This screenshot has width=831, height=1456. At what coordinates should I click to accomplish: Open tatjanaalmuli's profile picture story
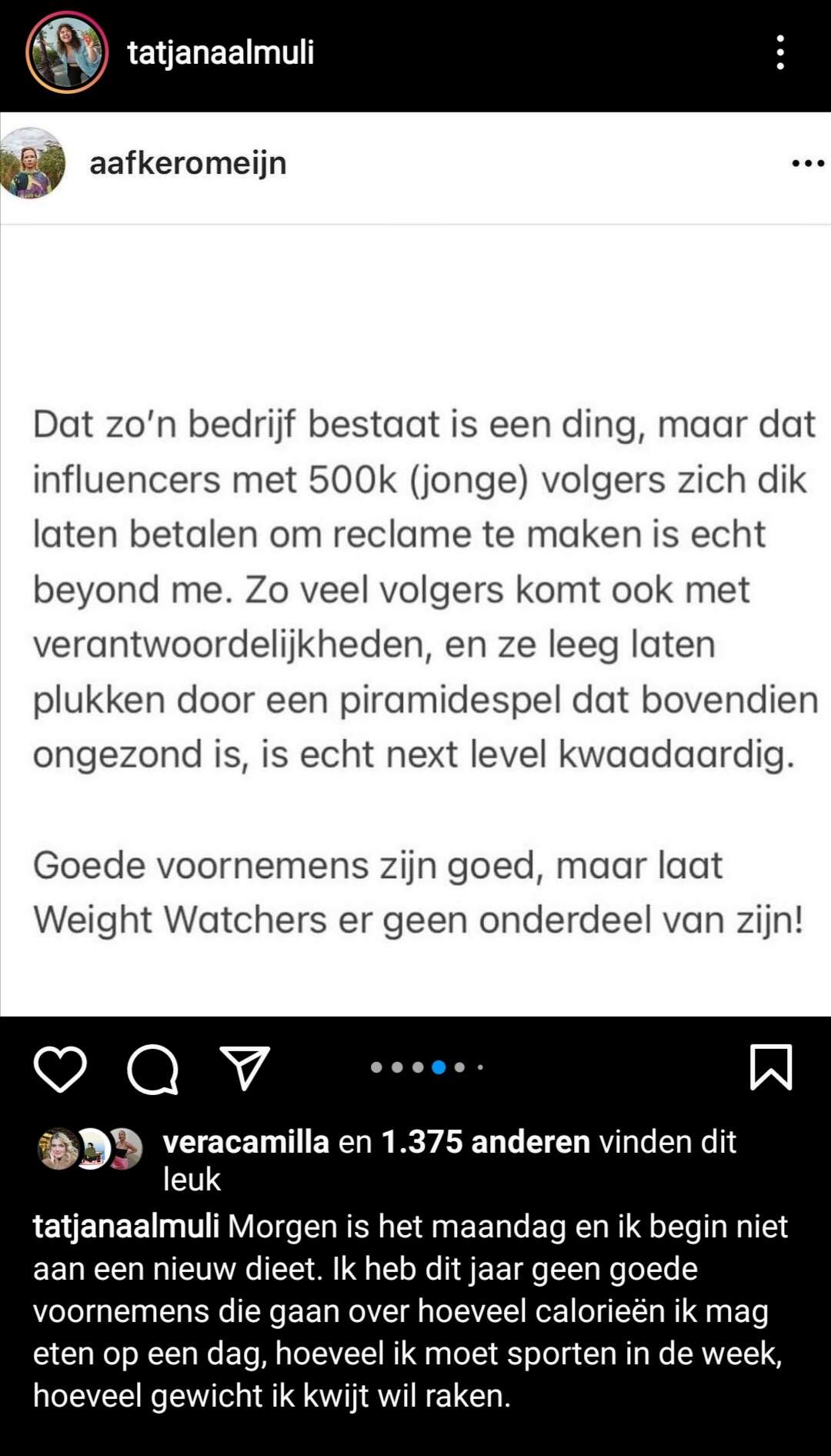click(x=67, y=52)
